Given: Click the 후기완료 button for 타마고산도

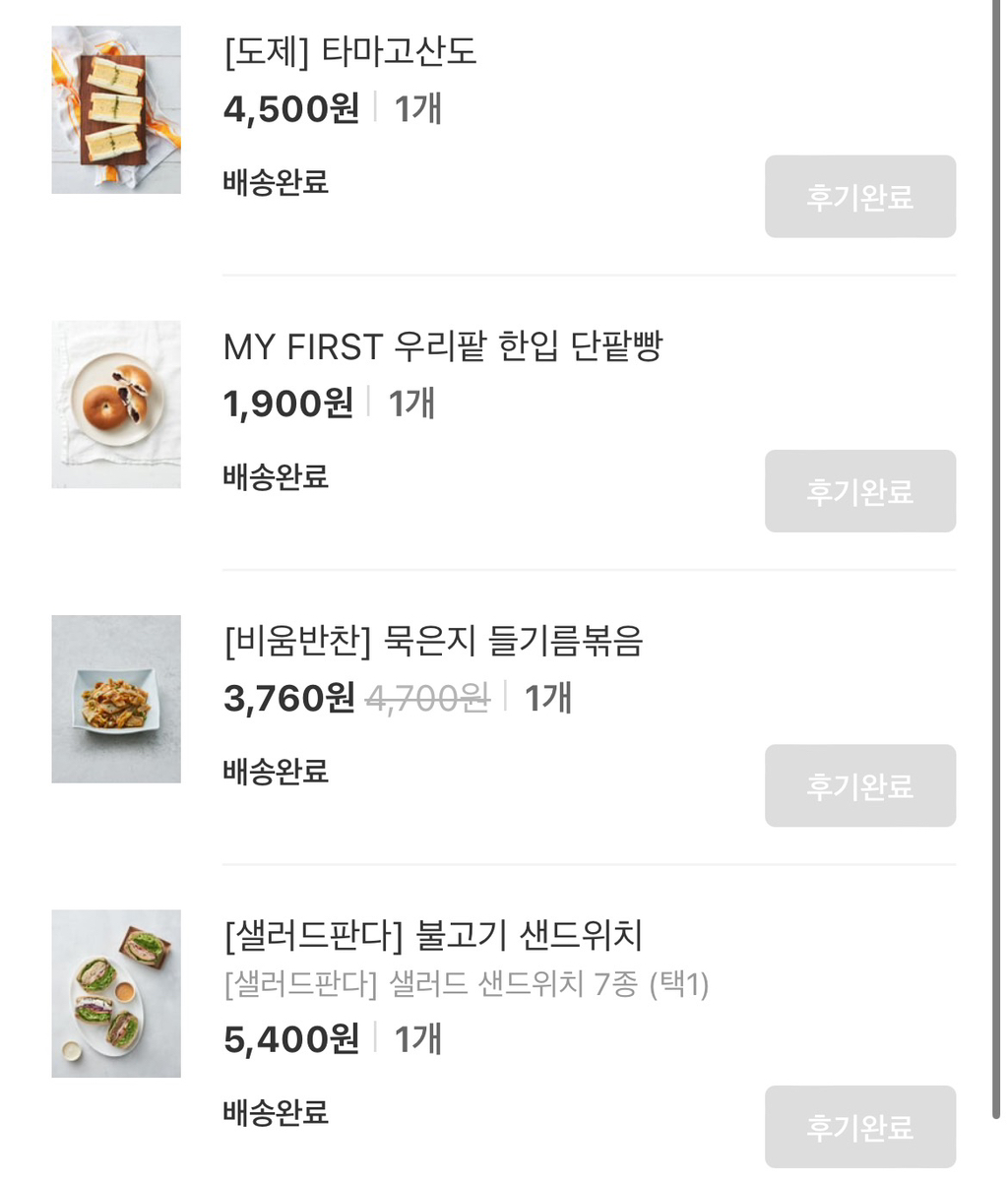Looking at the screenshot, I should (x=859, y=196).
